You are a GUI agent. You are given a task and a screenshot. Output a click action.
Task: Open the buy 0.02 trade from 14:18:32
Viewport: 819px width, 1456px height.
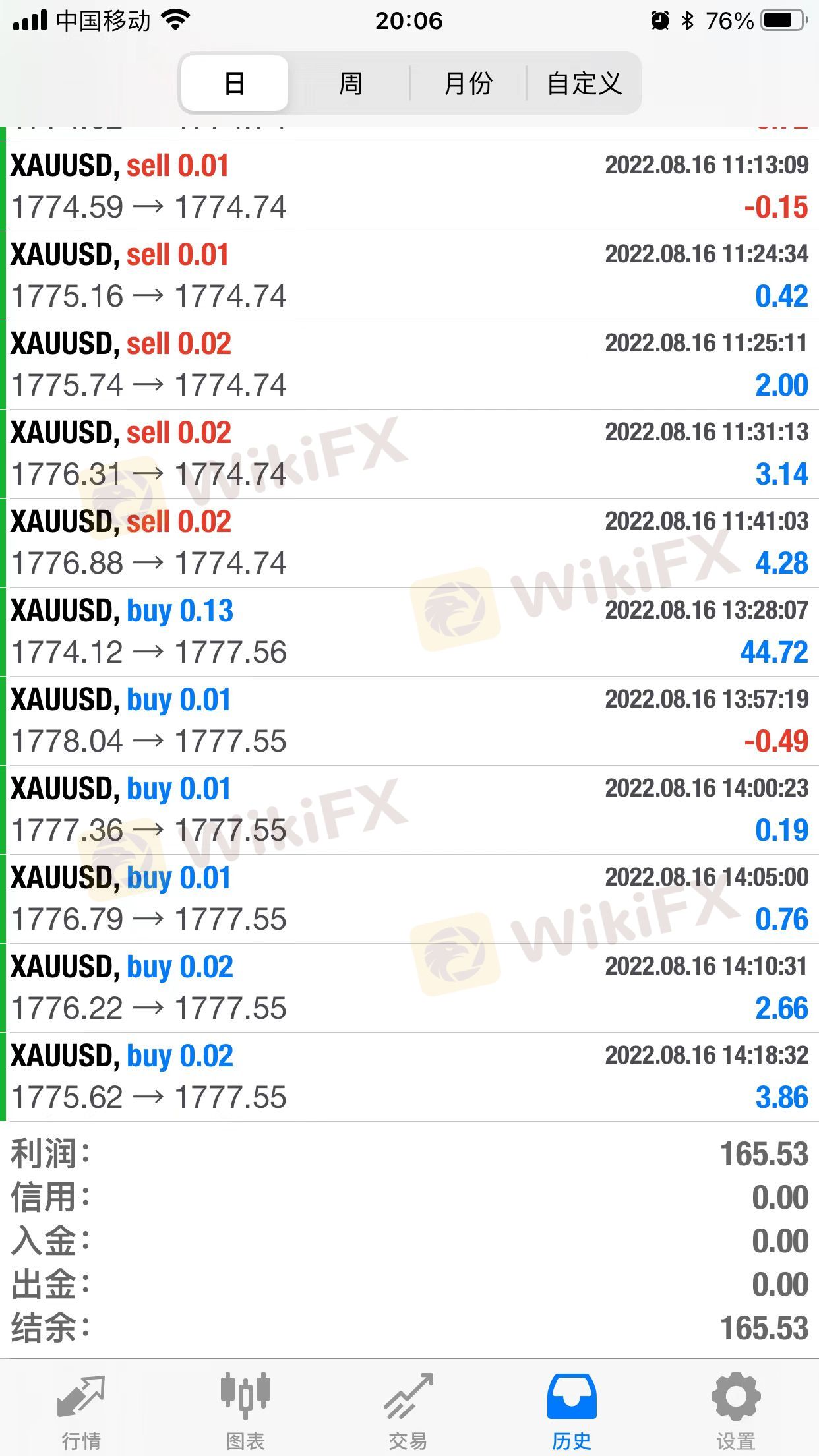(x=409, y=1077)
